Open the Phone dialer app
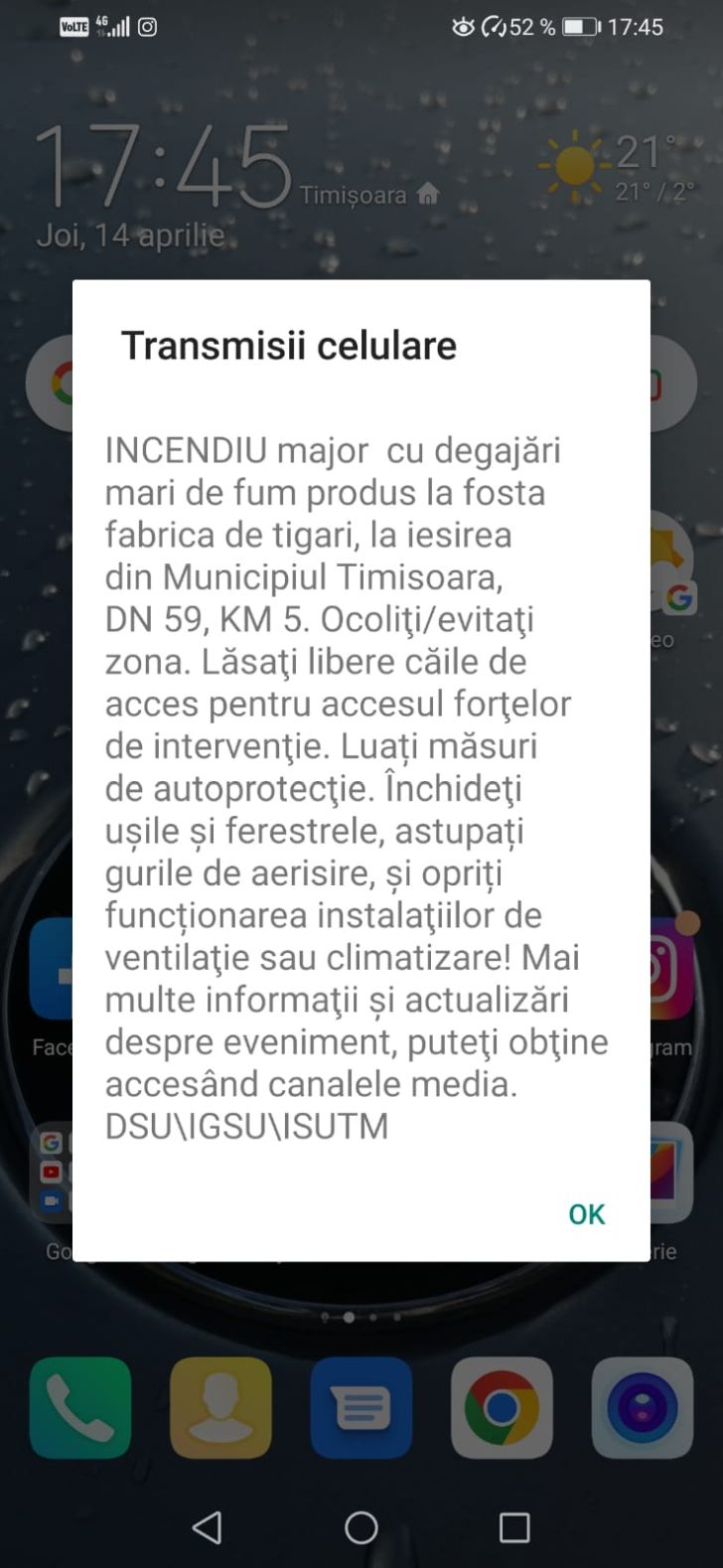 79,1407
